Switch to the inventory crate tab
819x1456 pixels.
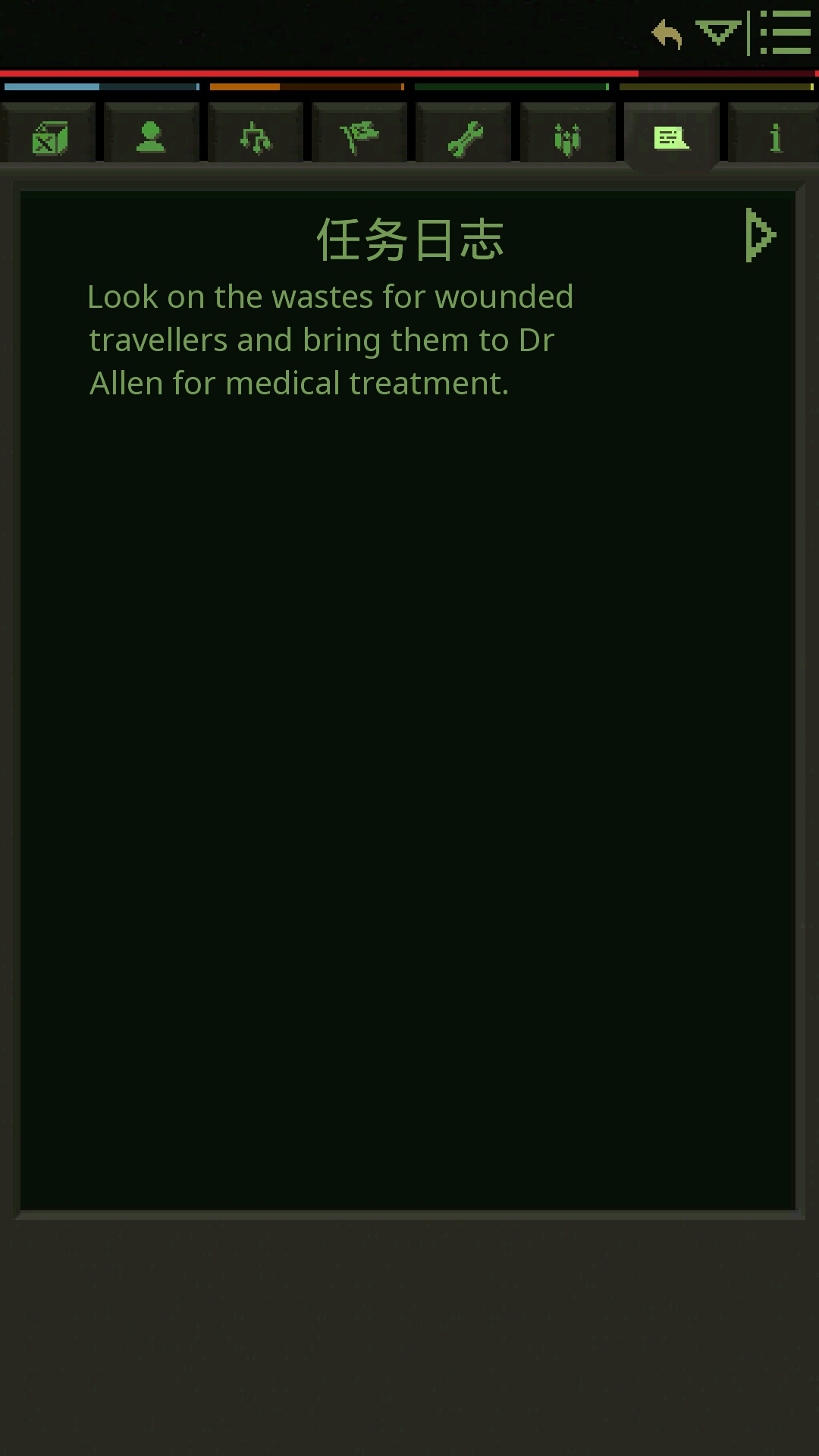(49, 138)
